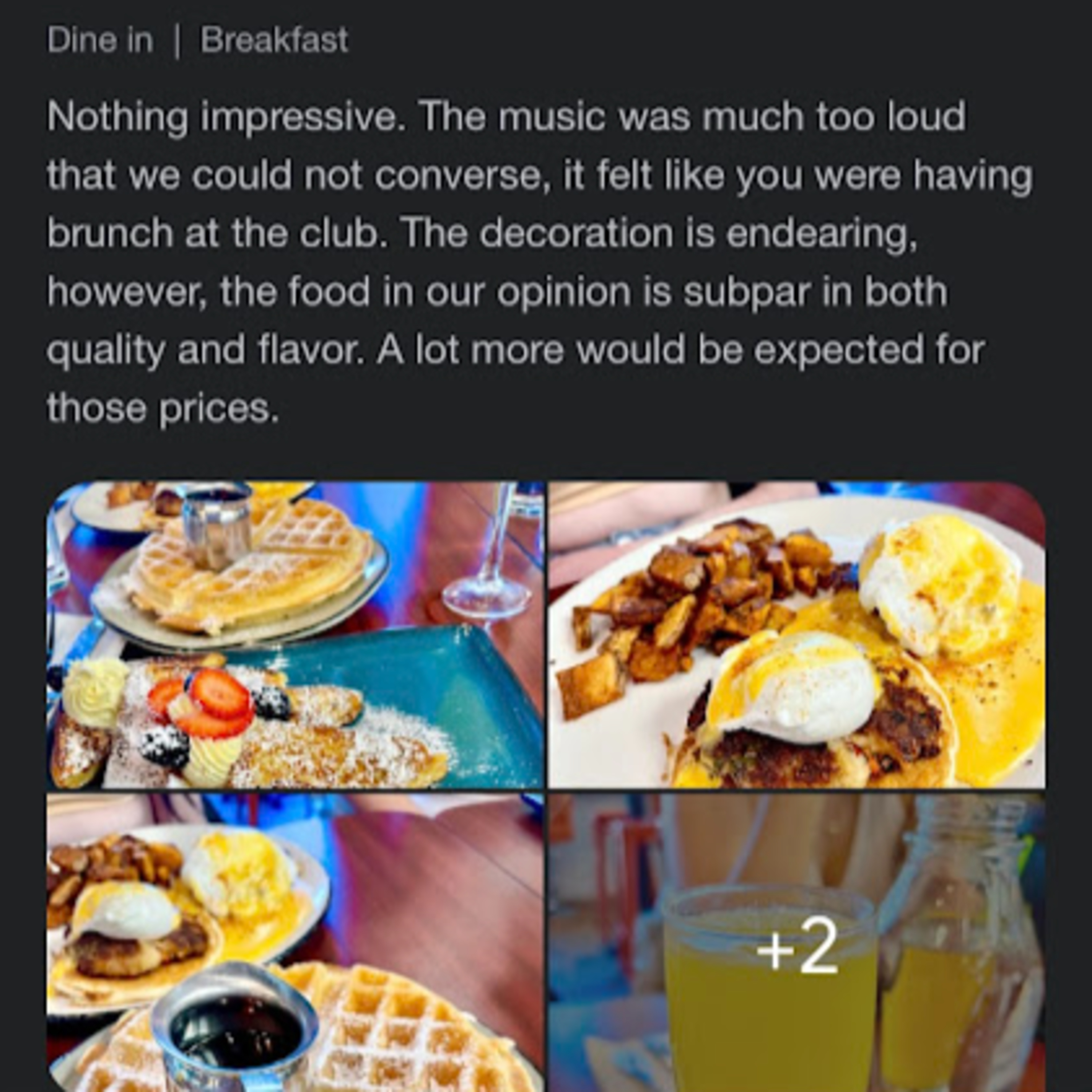Open the photo with the syrup cup on the waffle

tap(295, 942)
